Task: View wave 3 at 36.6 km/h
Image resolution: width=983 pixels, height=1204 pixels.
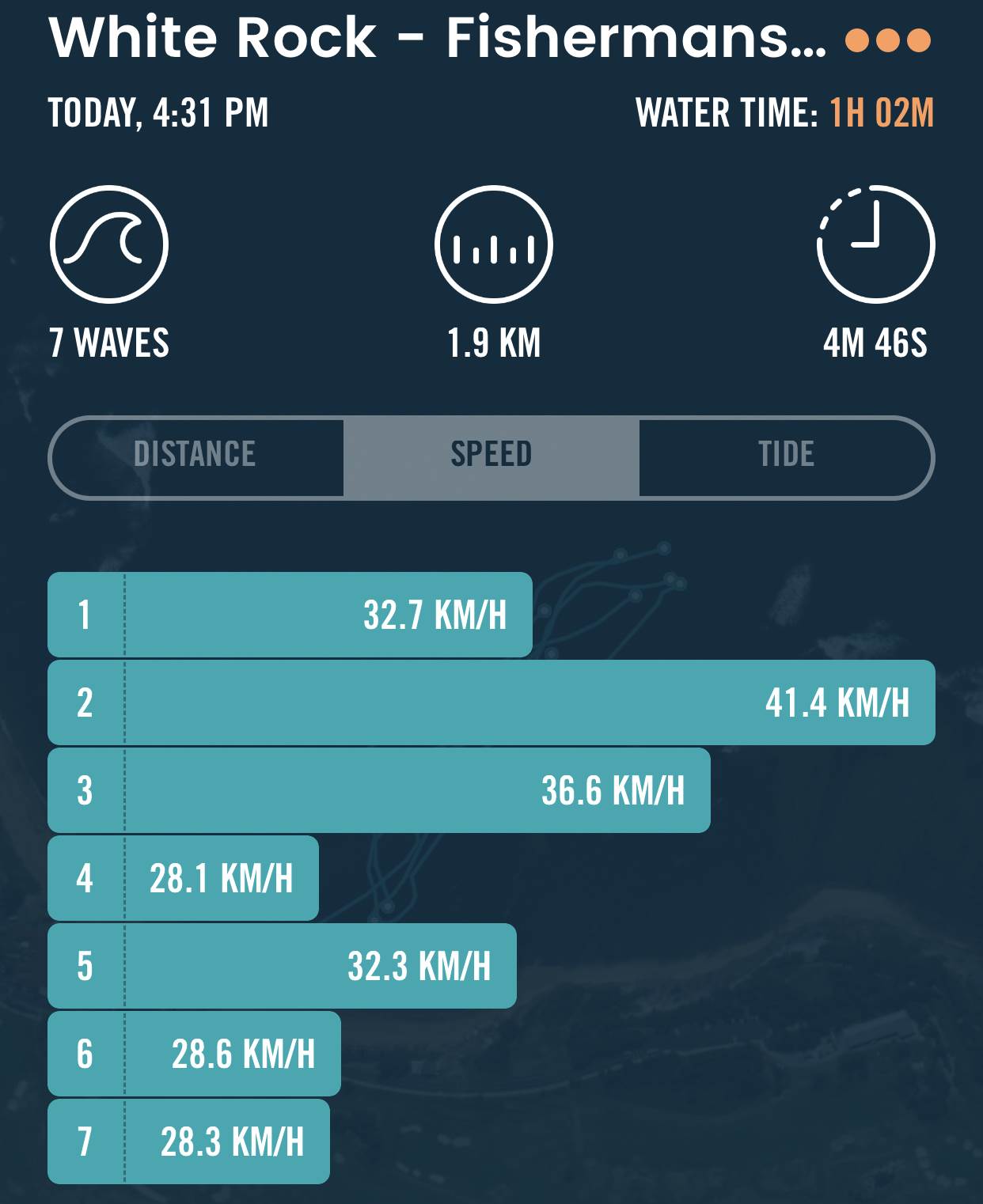Action: (378, 790)
